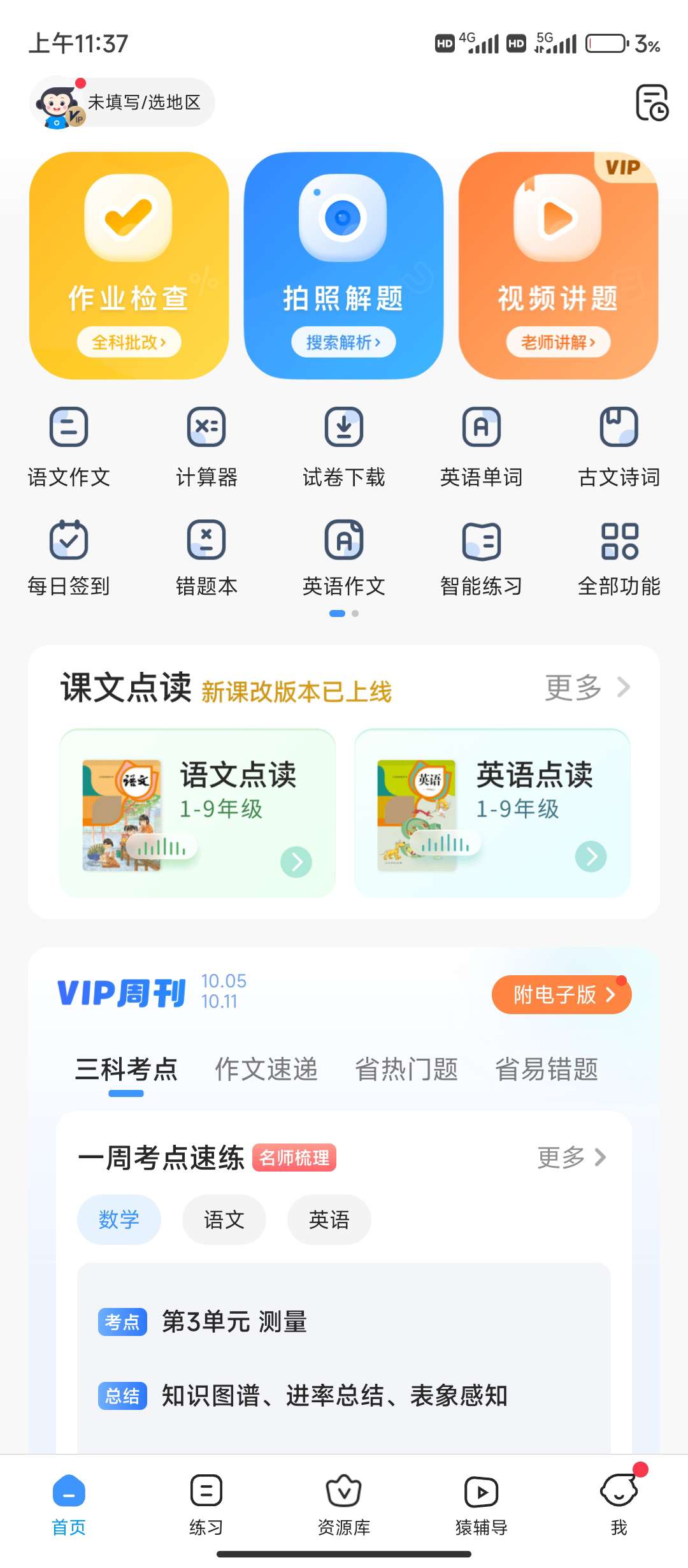Open 试卷下载 exam paper downloads
This screenshot has width=688, height=1568.
pos(343,446)
